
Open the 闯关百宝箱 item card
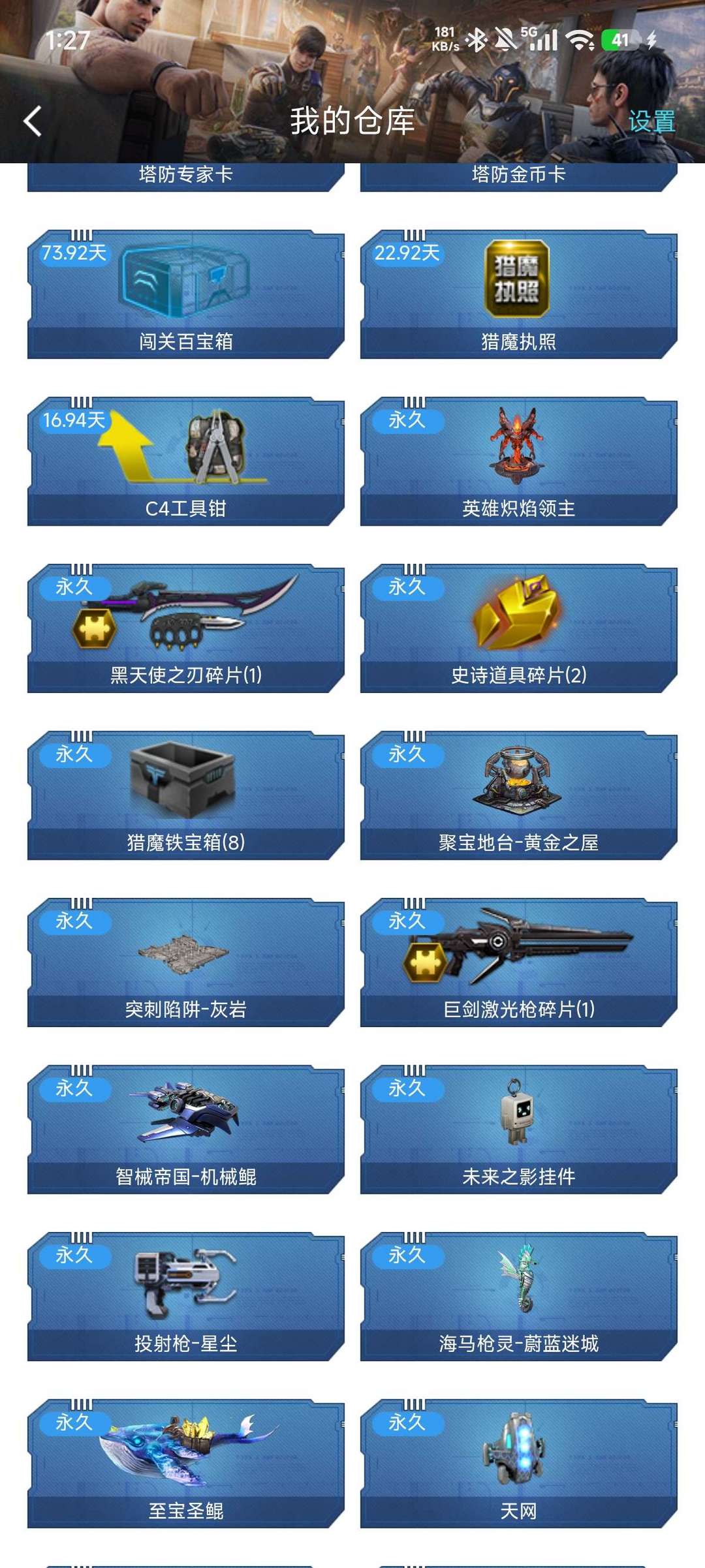coord(186,294)
